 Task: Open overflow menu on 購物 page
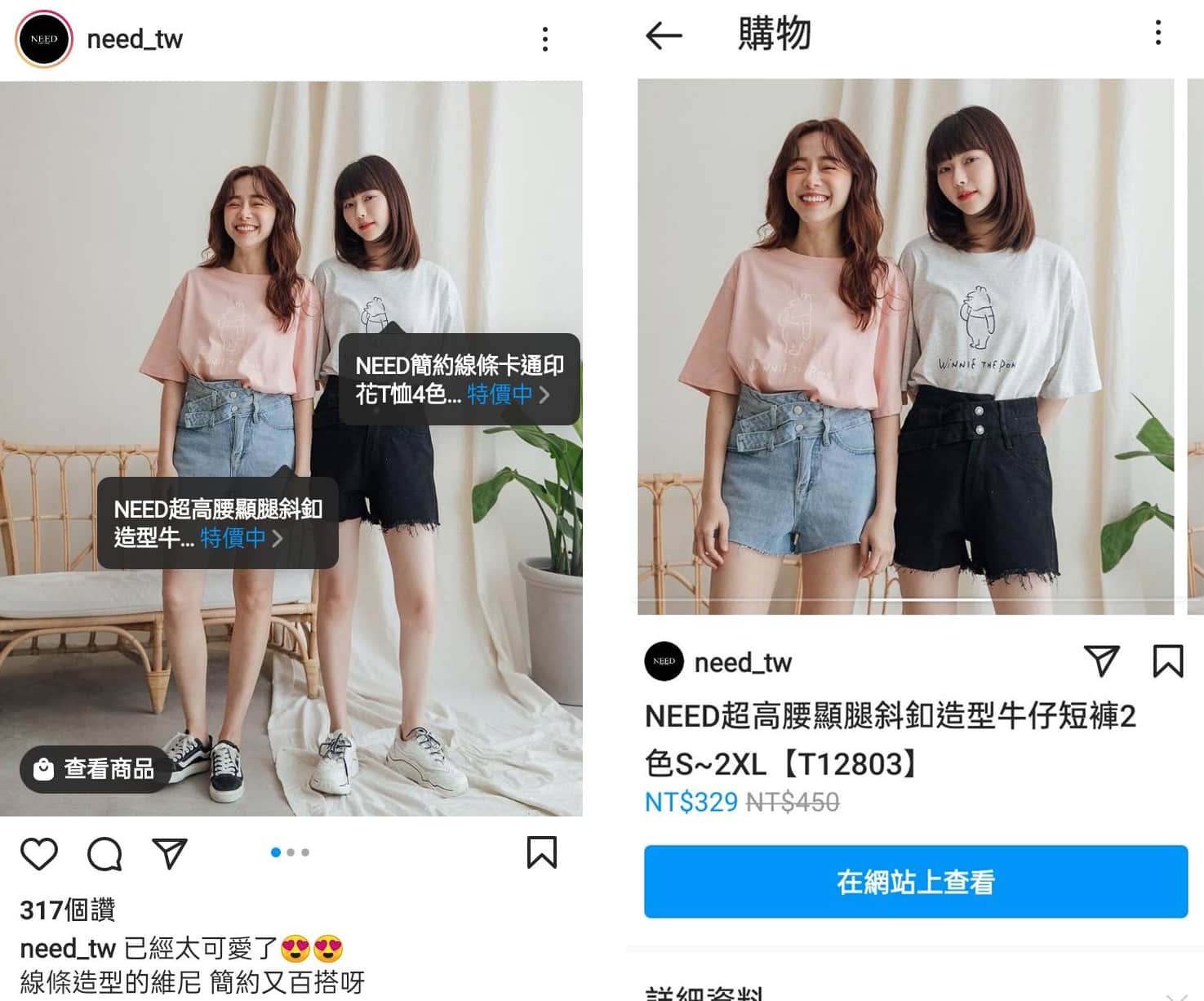(1157, 33)
